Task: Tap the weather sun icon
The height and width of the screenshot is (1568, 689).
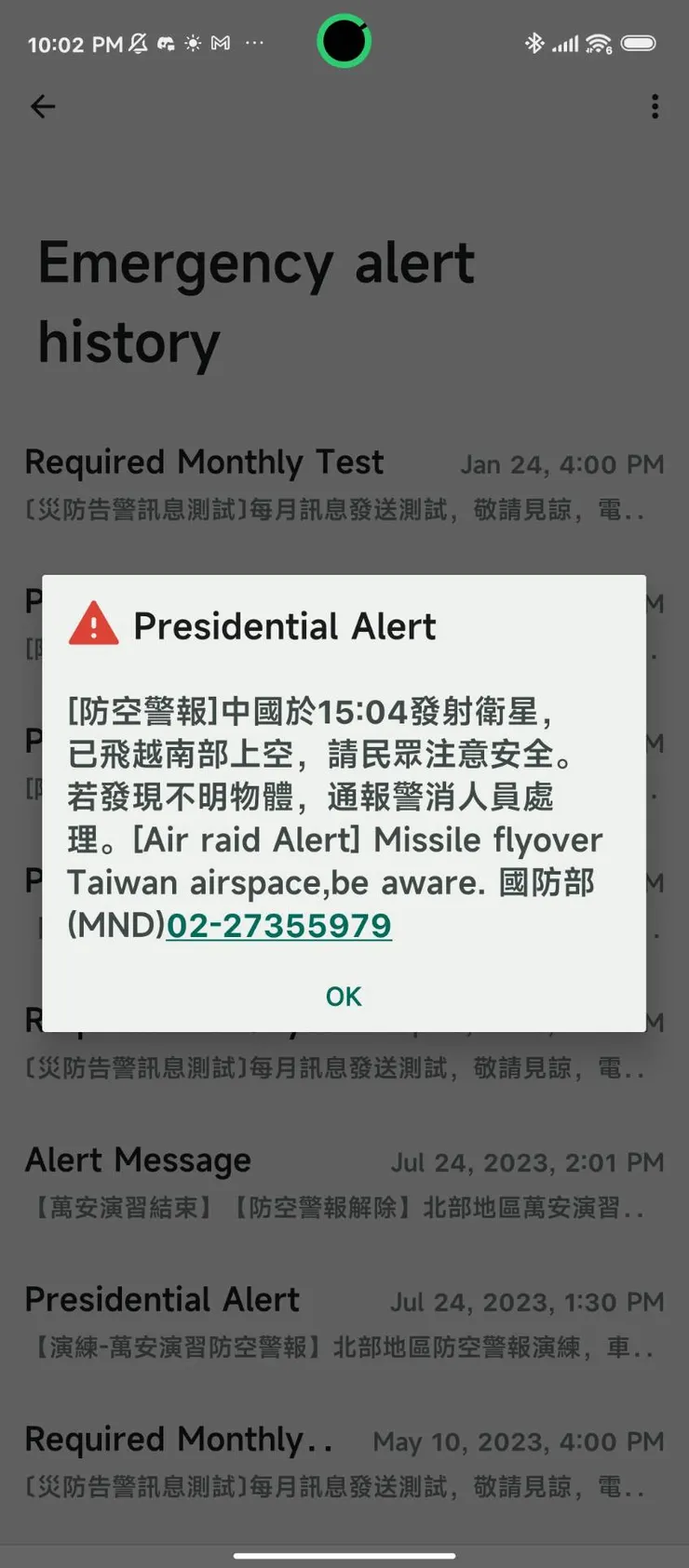Action: tap(194, 41)
